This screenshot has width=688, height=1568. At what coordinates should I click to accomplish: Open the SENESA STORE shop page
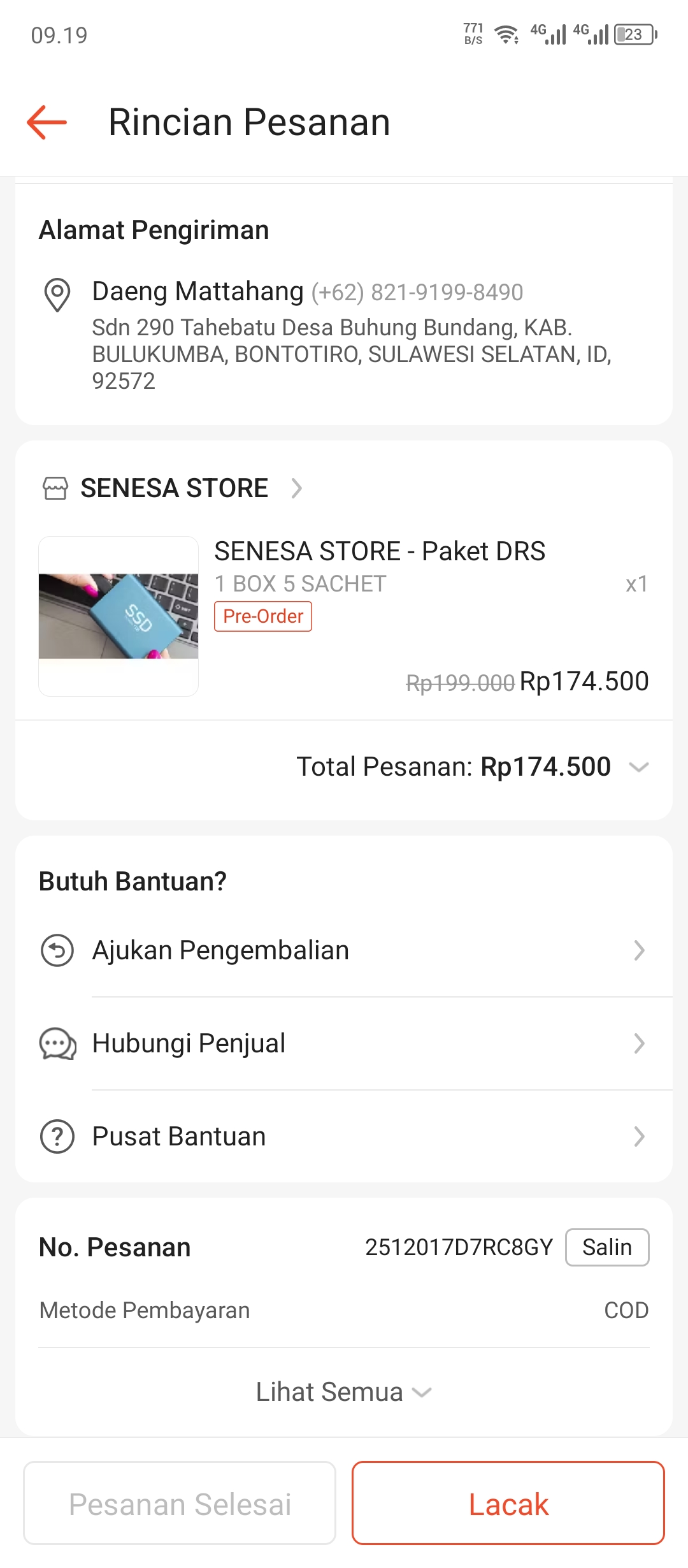tap(173, 488)
